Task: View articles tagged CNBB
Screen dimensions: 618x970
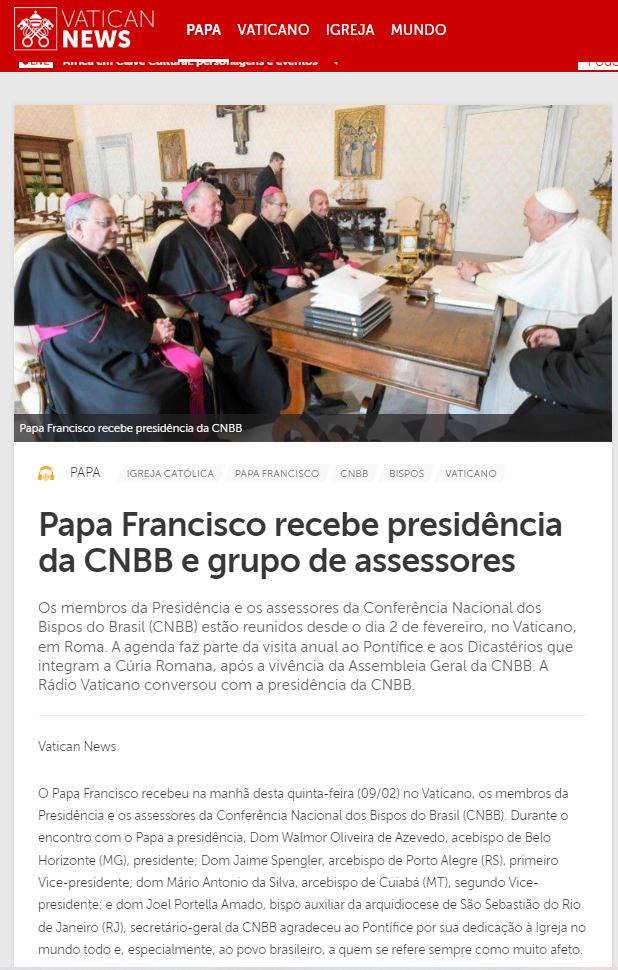Action: 354,474
